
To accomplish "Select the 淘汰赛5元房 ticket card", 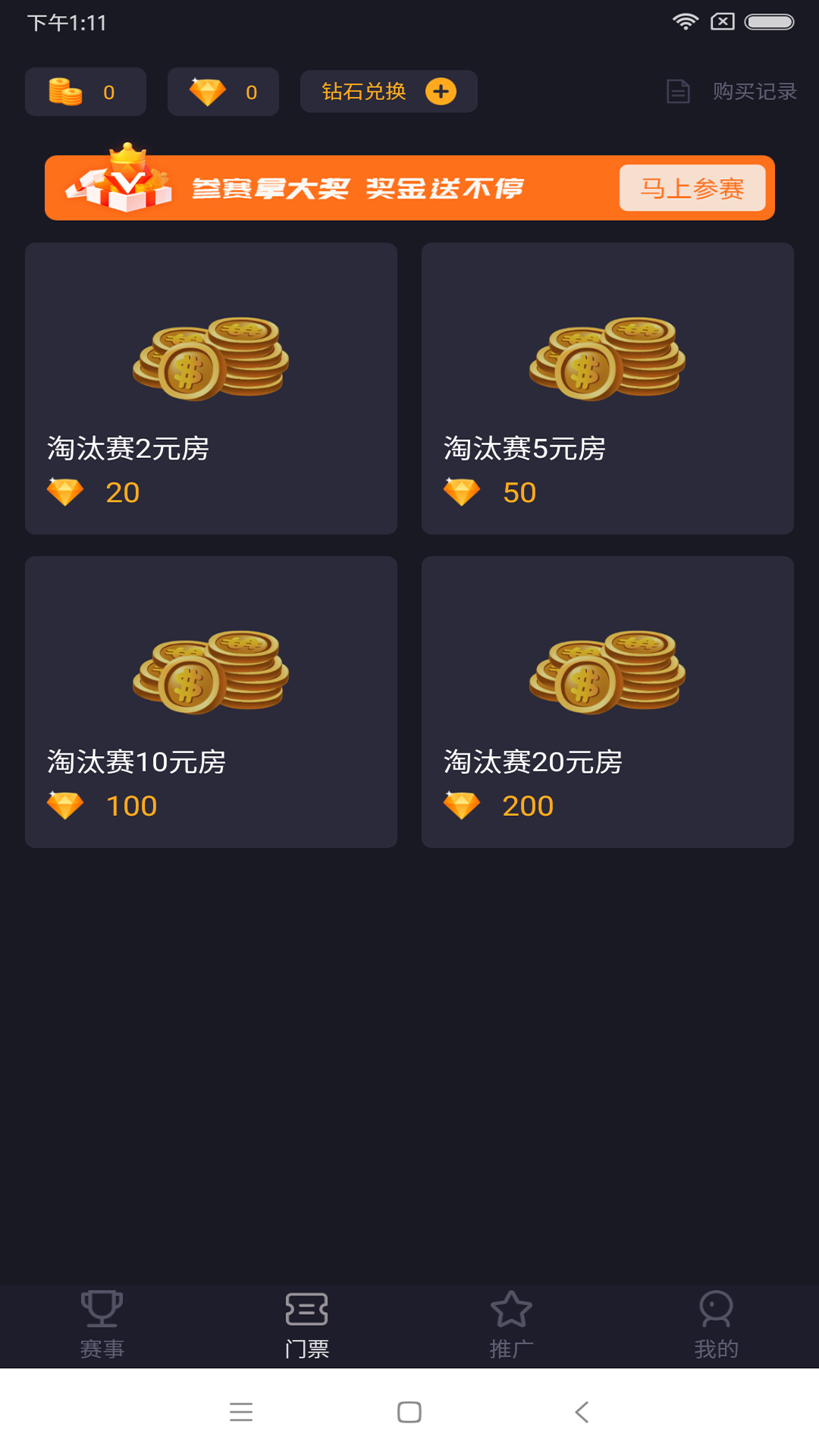I will click(x=607, y=388).
